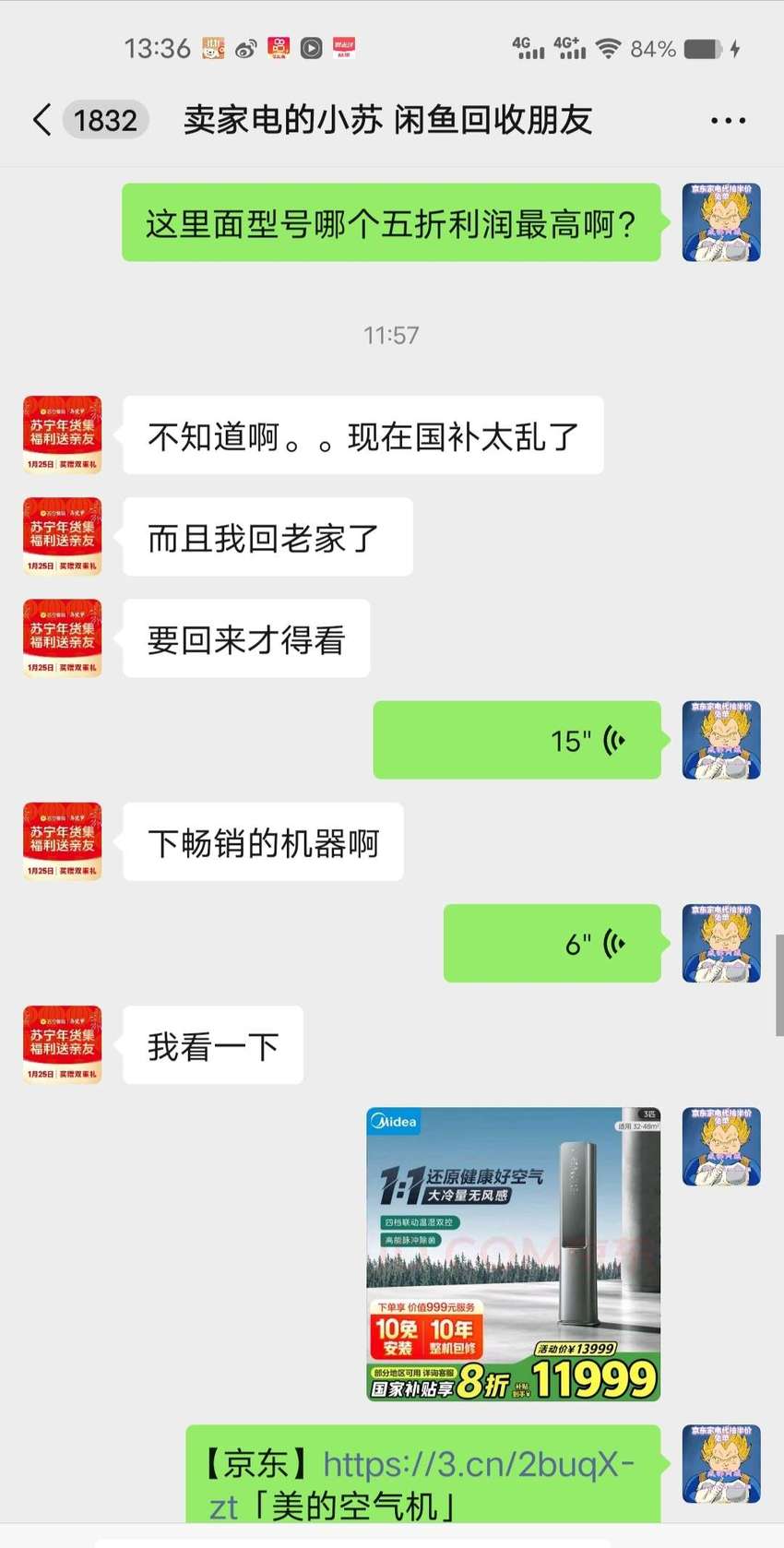Open the chat's three-dot menu
This screenshot has width=784, height=1548.
click(728, 121)
